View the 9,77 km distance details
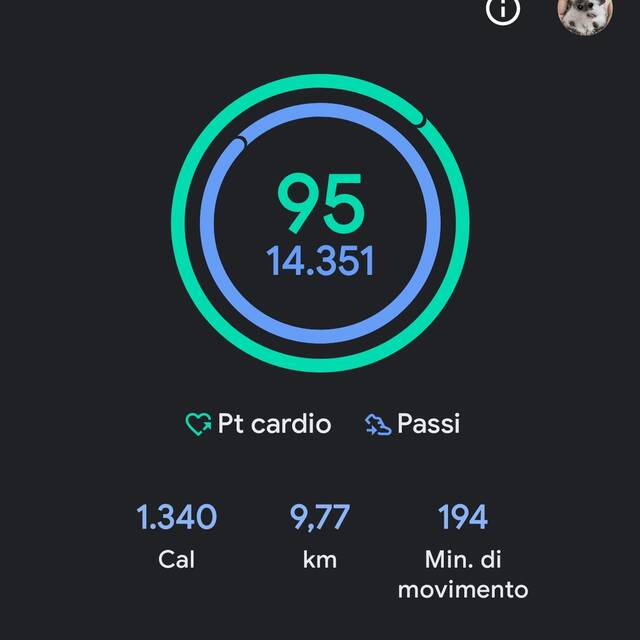This screenshot has height=640, width=640. point(320,536)
